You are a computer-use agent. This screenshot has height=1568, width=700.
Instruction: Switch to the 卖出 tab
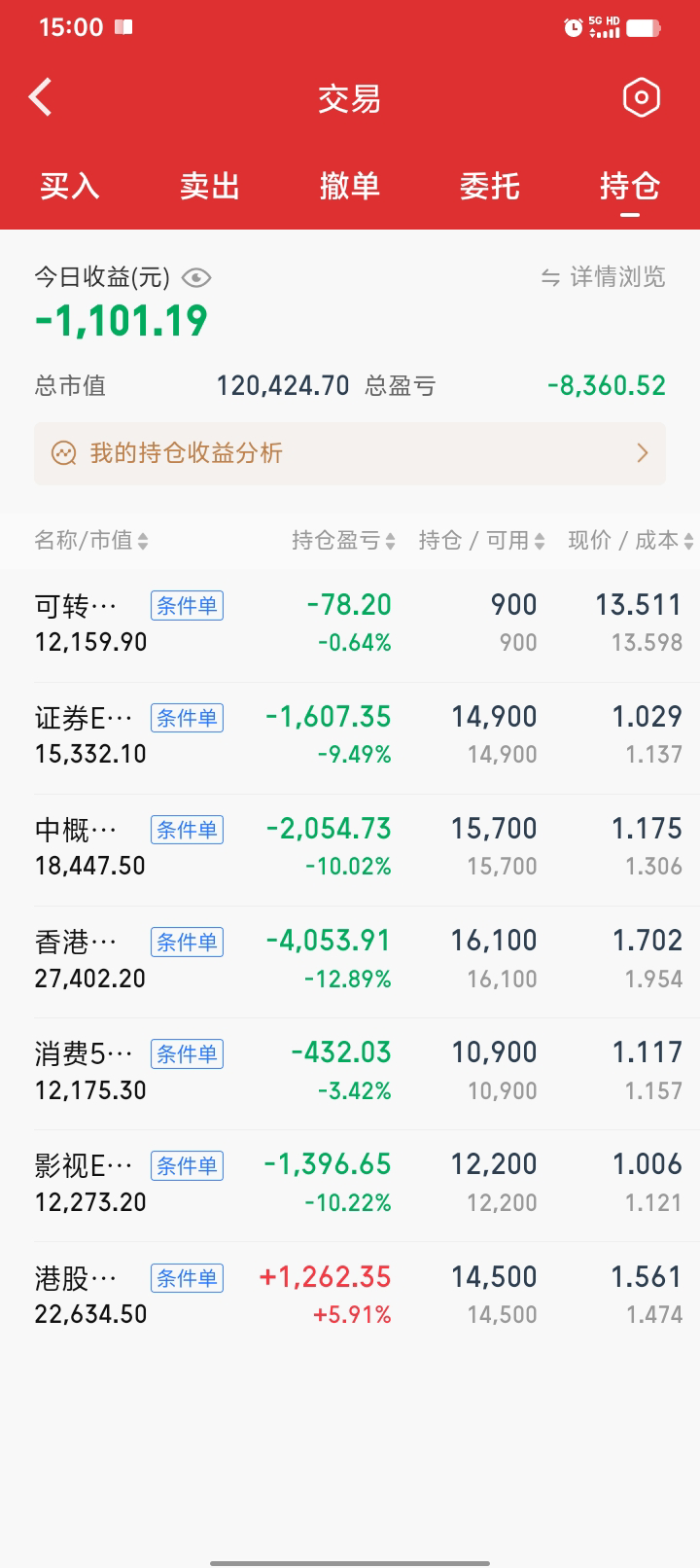pyautogui.click(x=210, y=185)
